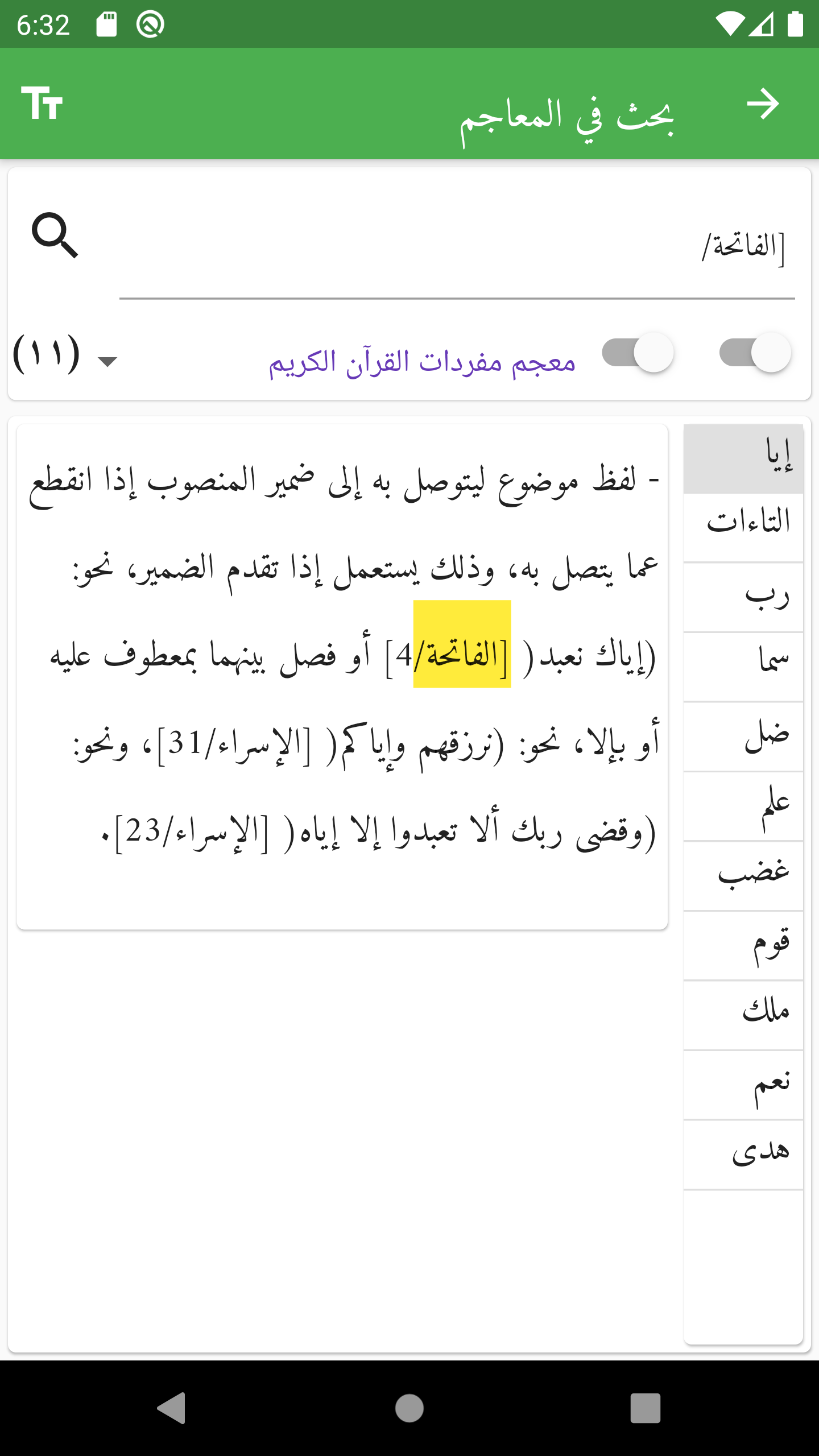The width and height of the screenshot is (819, 1456).
Task: Go to the home screen
Action: click(x=409, y=1408)
